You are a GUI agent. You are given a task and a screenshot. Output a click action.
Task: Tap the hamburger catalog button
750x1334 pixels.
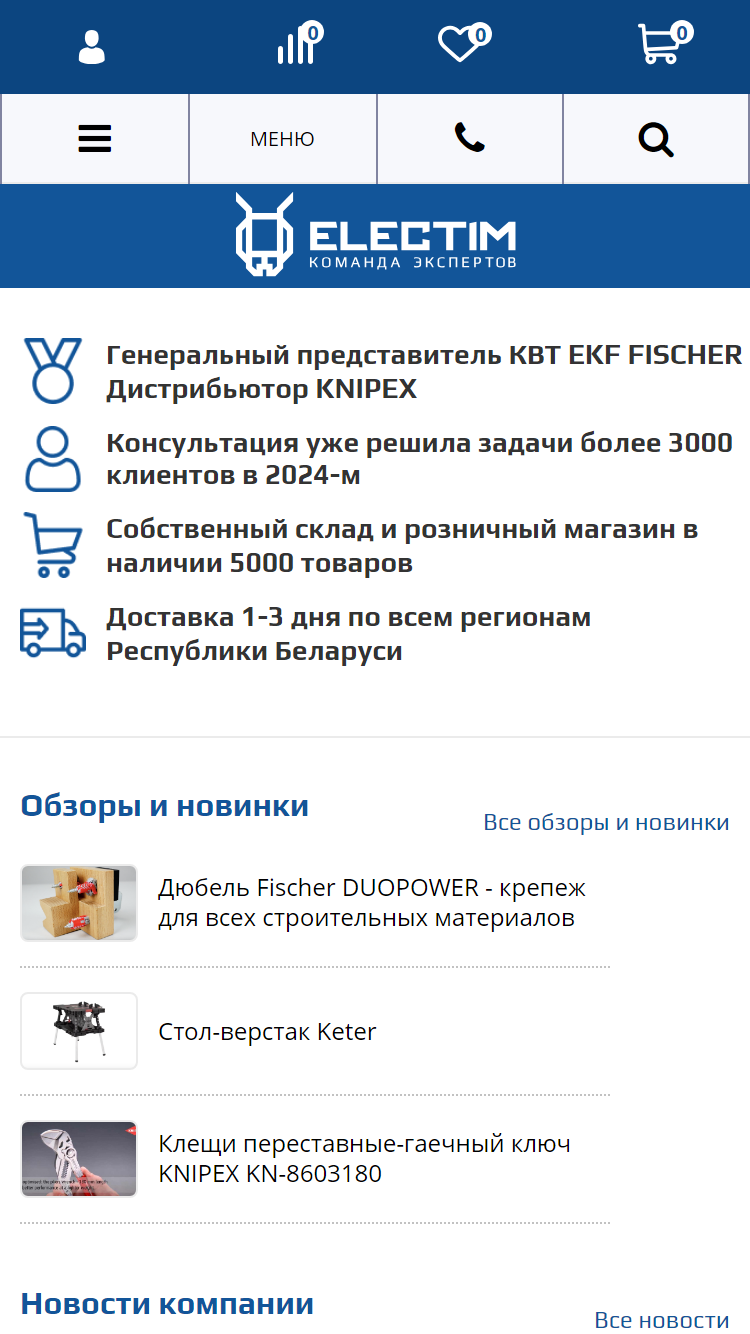tap(95, 139)
